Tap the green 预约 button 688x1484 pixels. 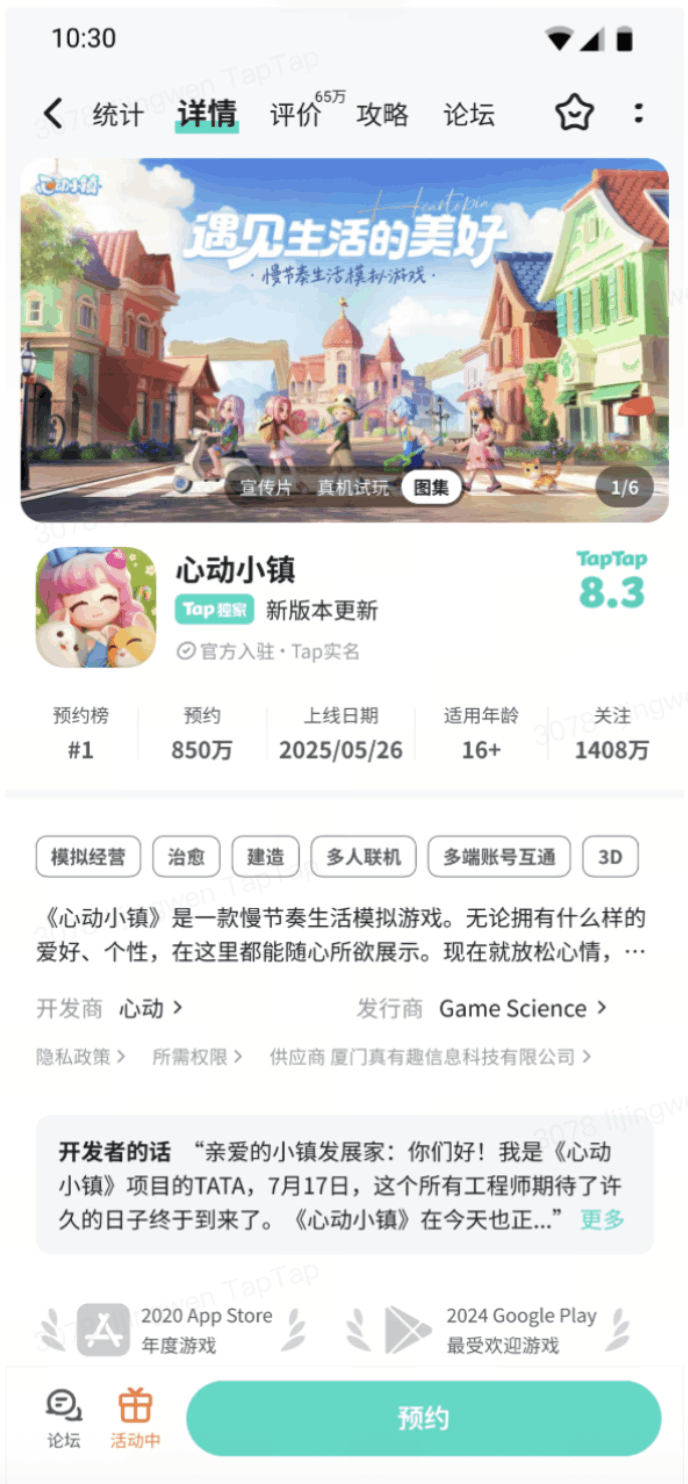click(x=423, y=1418)
